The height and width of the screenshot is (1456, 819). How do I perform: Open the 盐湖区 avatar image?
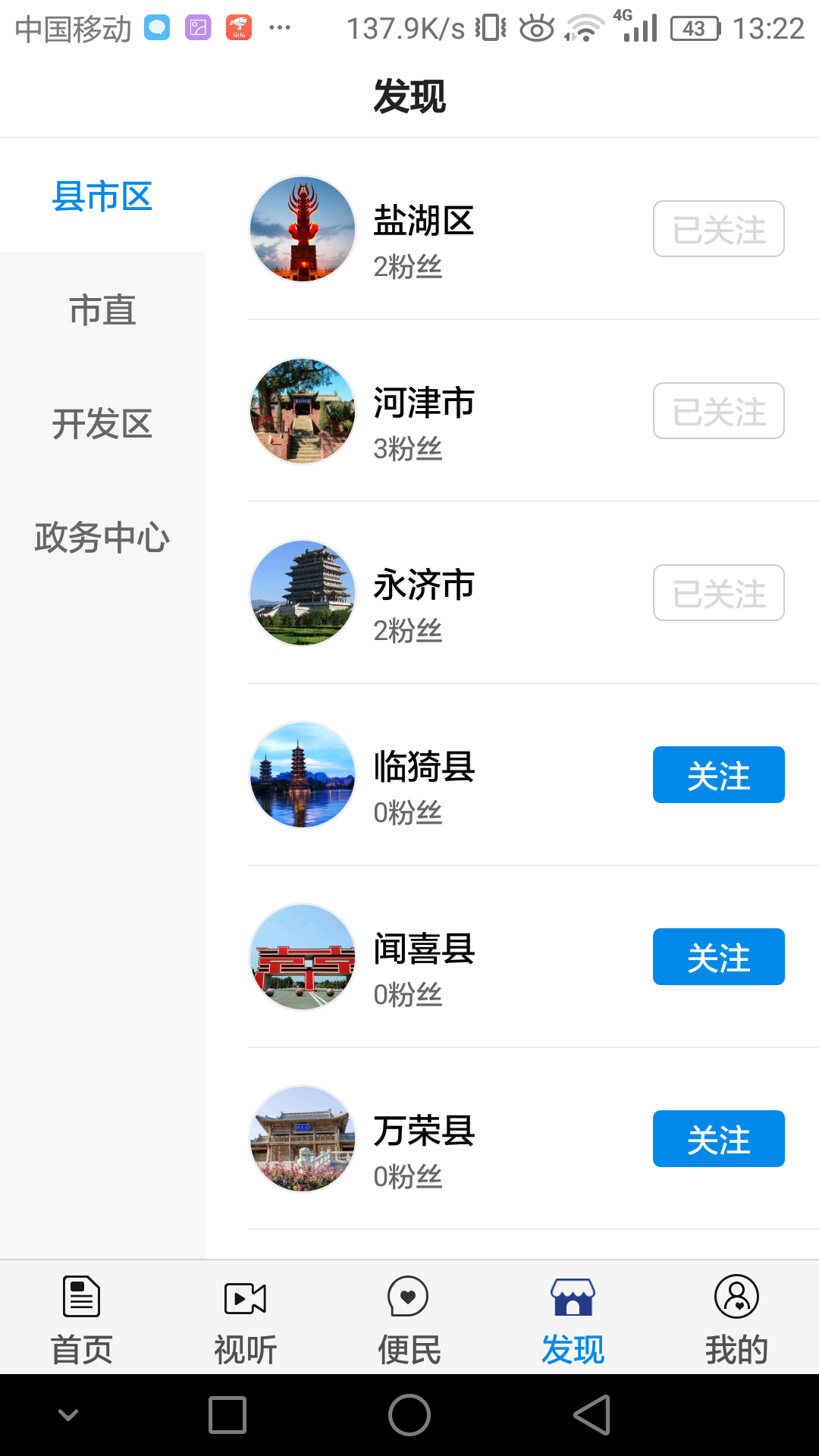pyautogui.click(x=302, y=228)
